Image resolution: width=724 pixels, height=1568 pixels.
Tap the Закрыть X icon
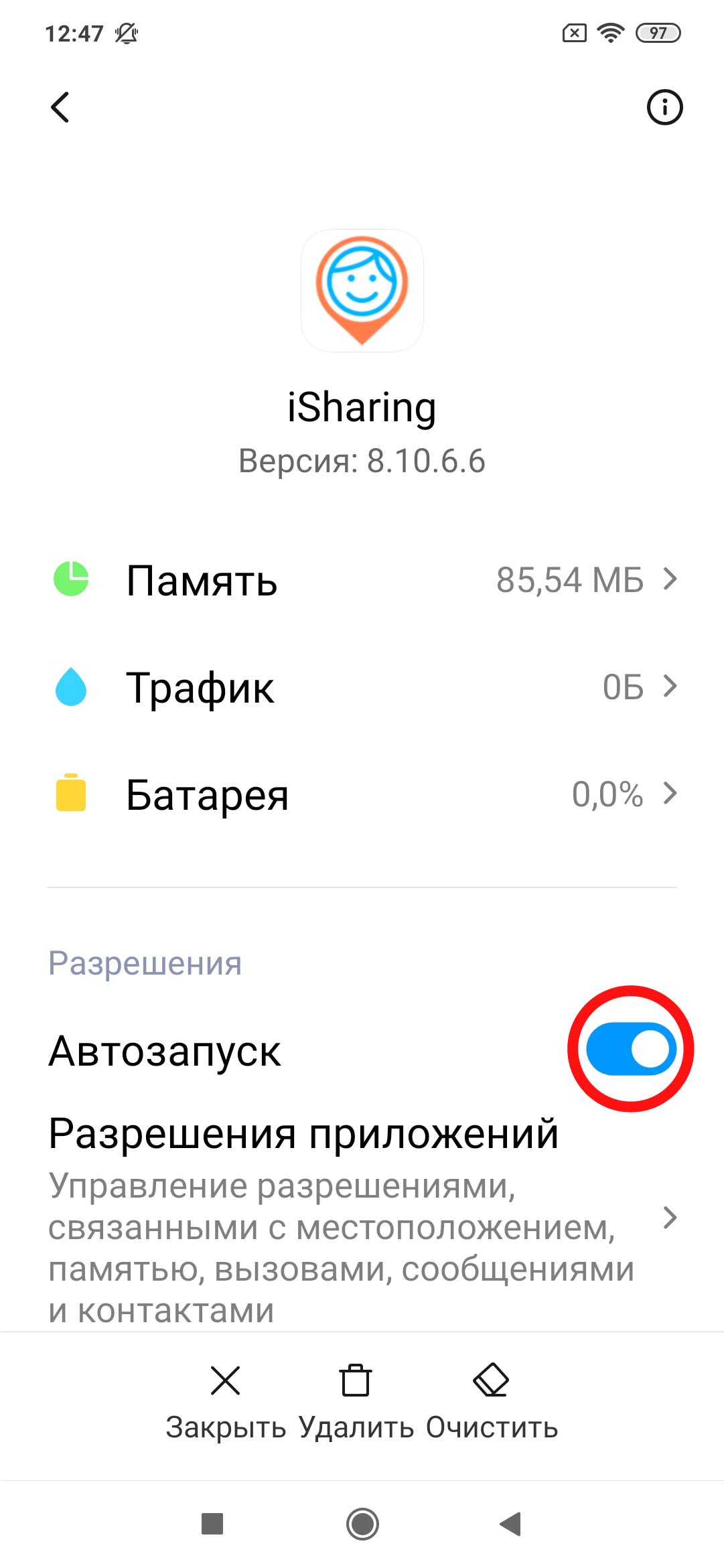pos(225,1381)
